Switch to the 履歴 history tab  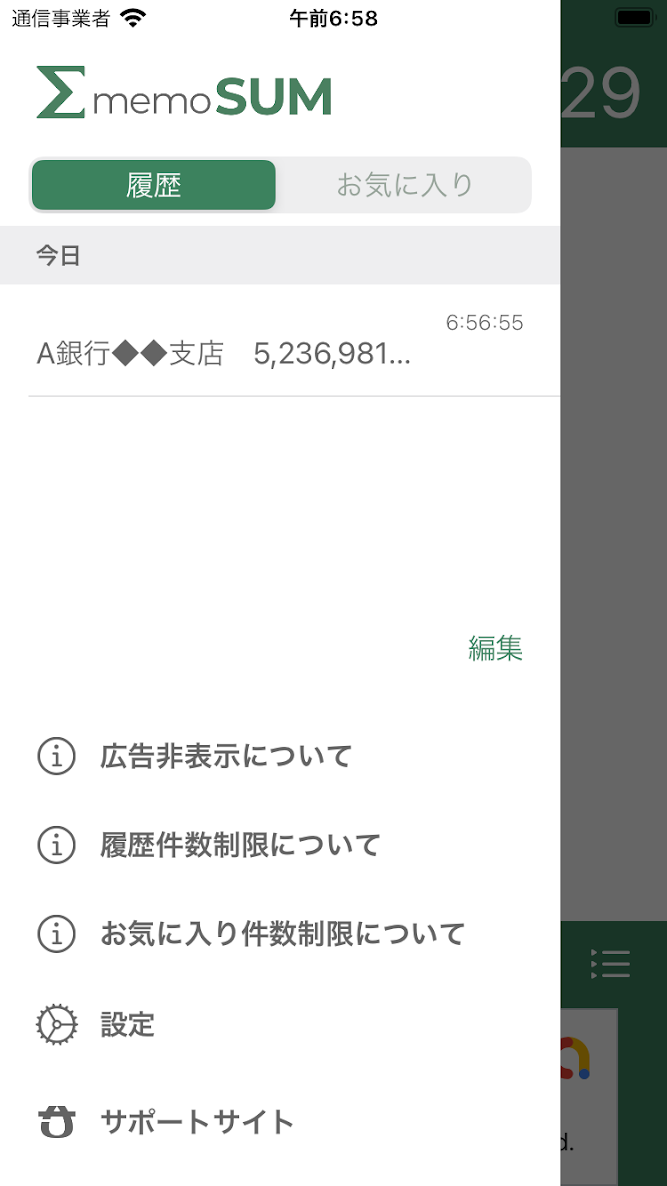154,185
